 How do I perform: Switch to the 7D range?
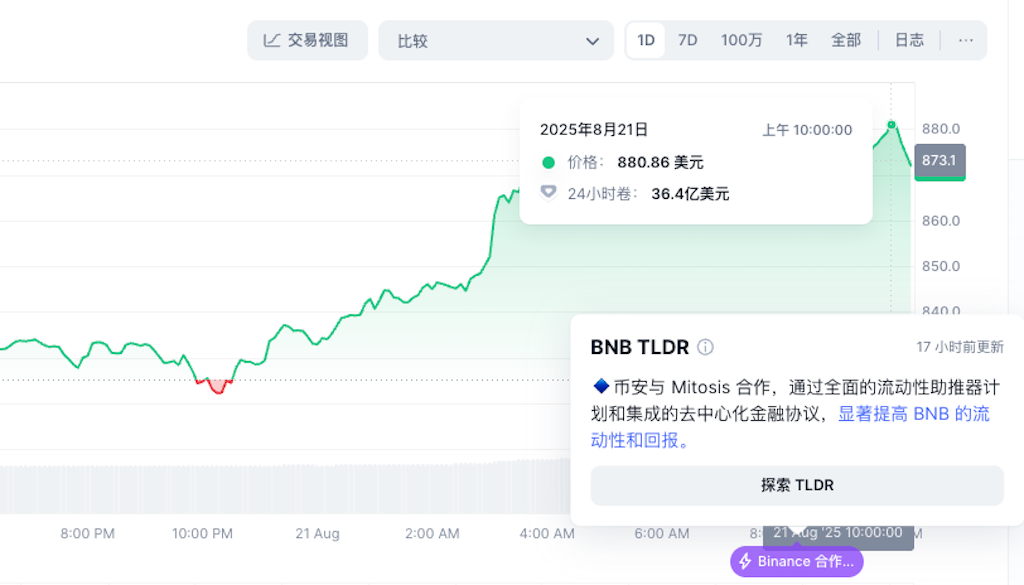coord(688,41)
